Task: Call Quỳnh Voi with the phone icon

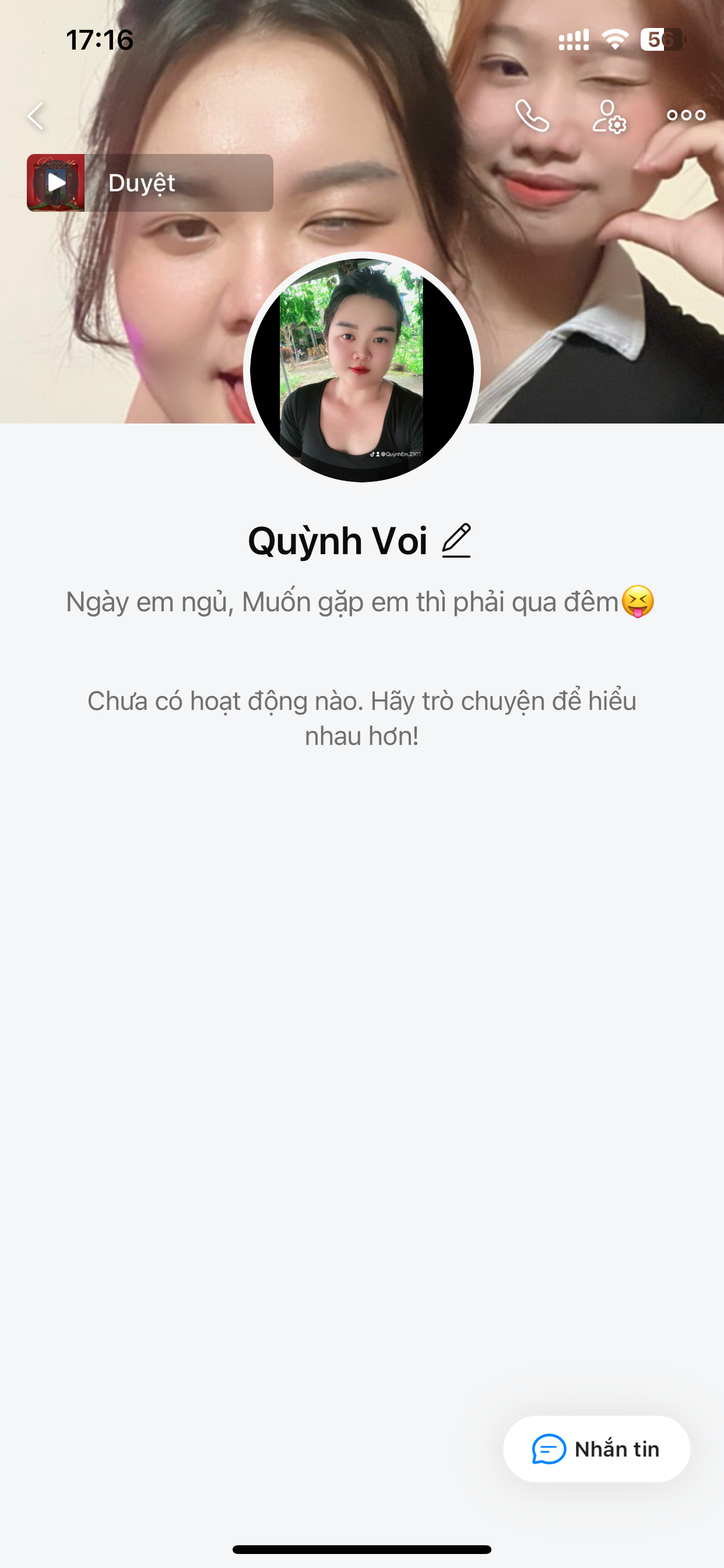Action: (532, 116)
